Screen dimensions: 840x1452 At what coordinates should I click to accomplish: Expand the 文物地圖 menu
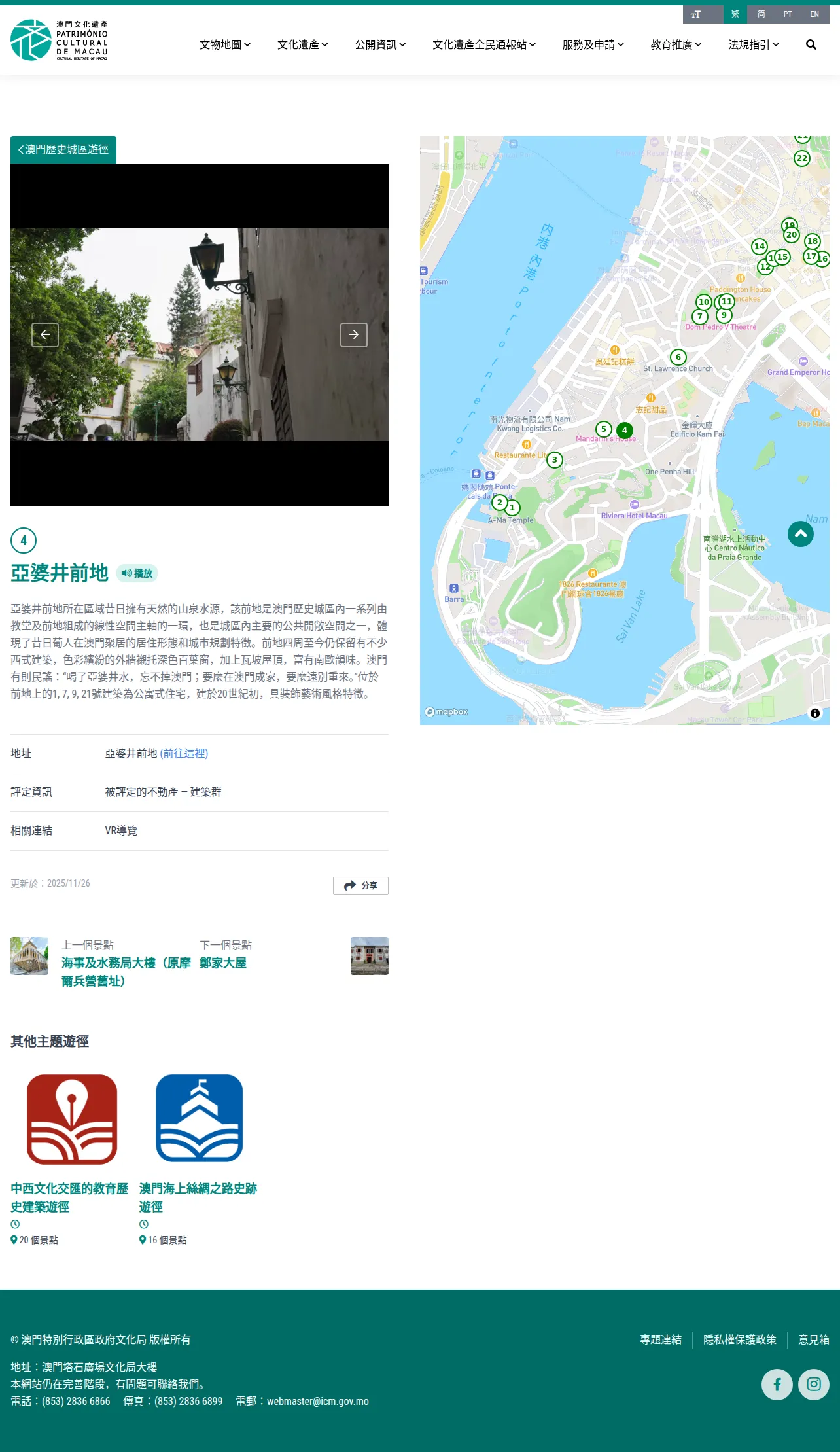pos(225,44)
